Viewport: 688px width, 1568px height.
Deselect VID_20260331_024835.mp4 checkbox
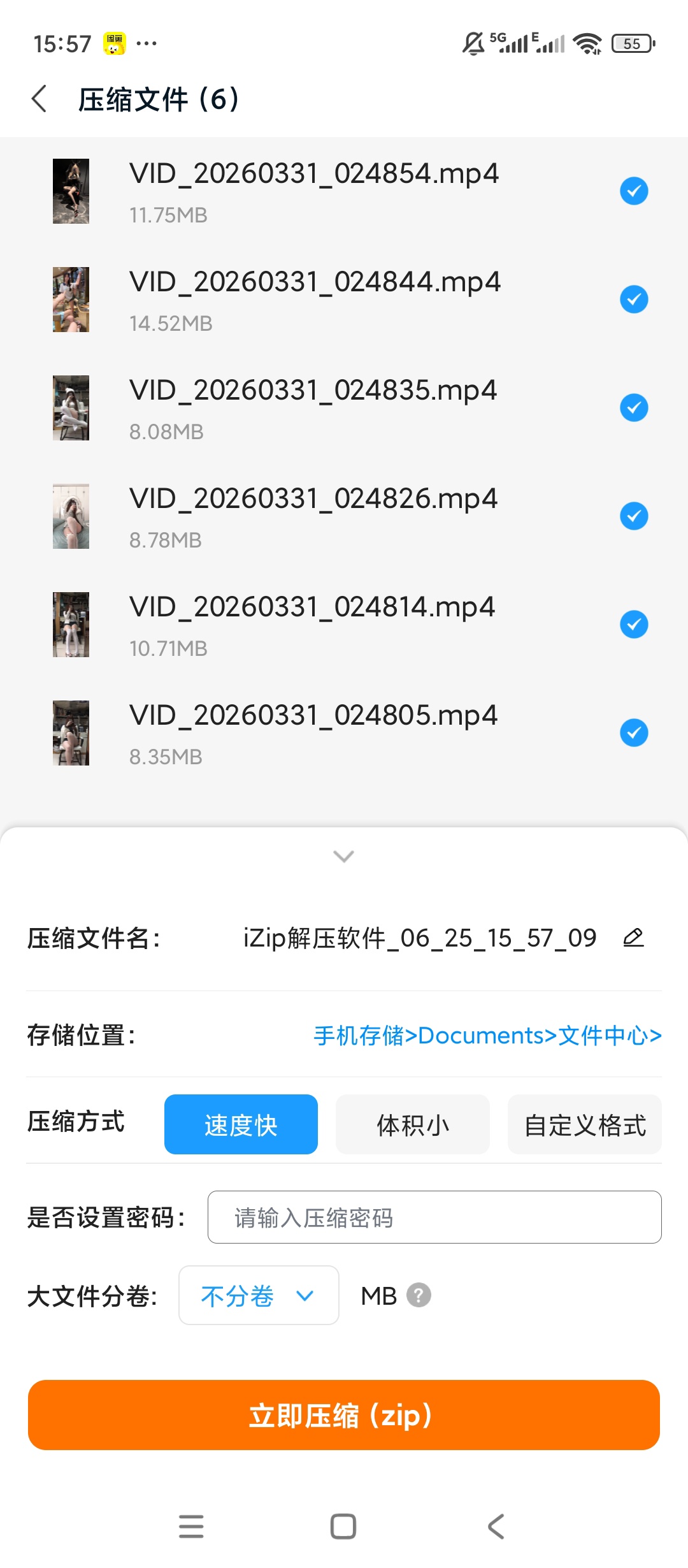point(634,407)
